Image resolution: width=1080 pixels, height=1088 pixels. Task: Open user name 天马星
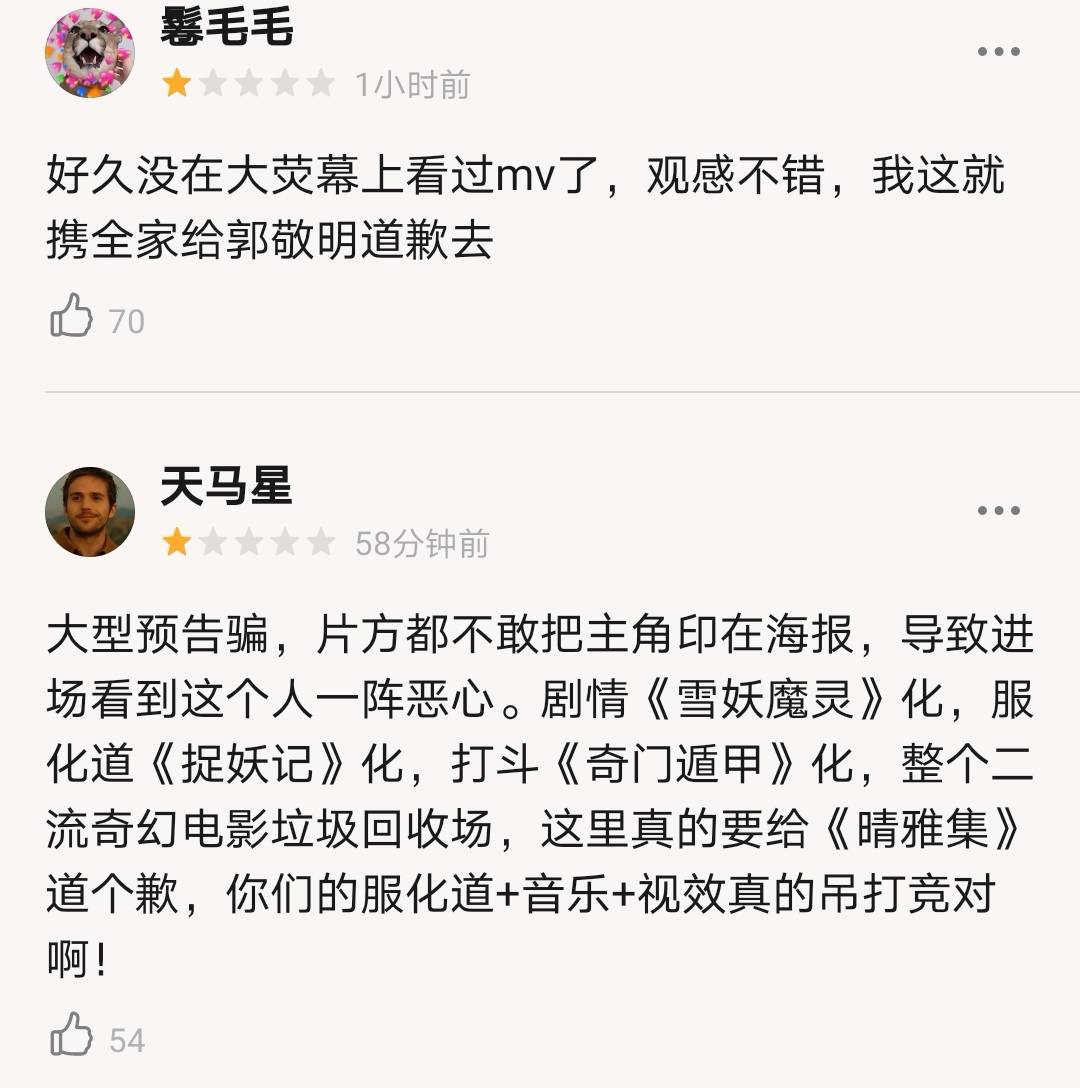click(x=226, y=487)
